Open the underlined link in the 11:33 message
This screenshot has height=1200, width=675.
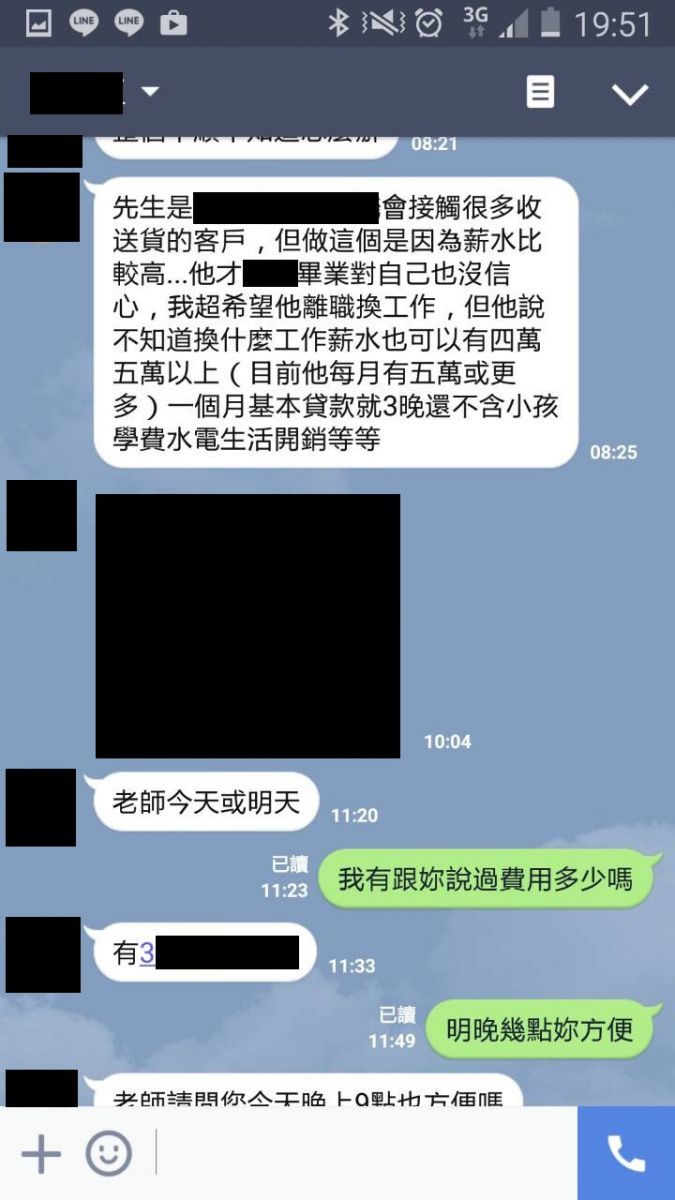[x=147, y=953]
